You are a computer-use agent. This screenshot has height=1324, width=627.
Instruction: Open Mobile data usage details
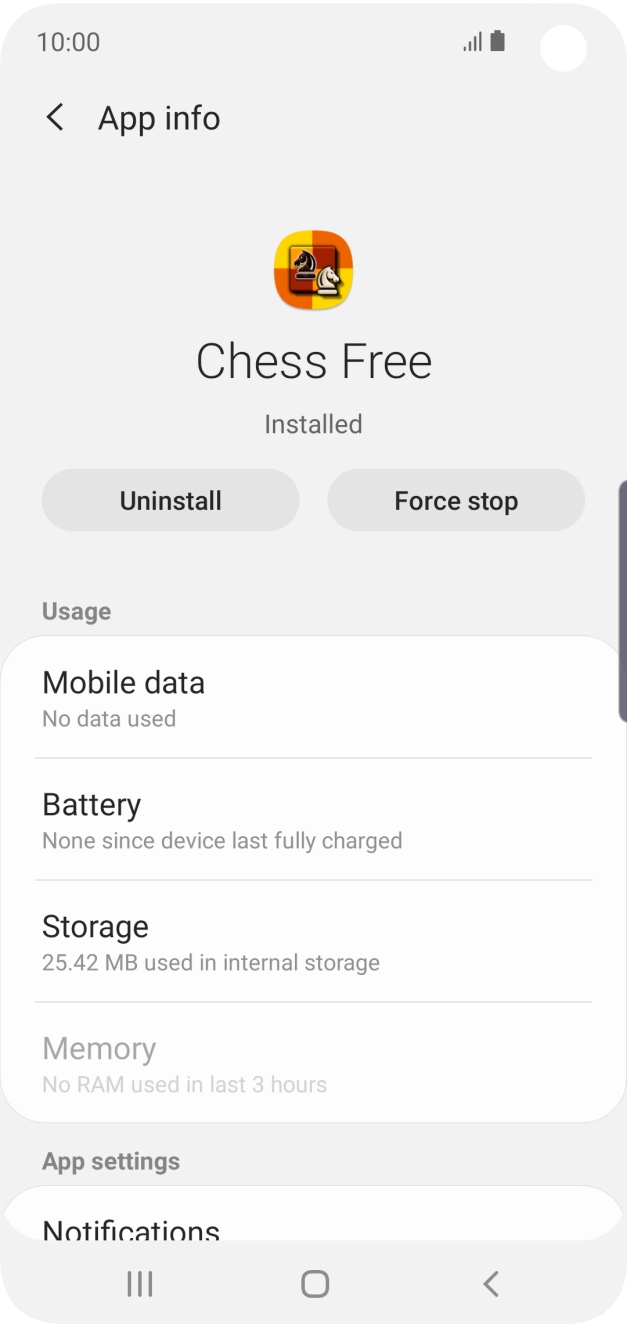click(313, 698)
